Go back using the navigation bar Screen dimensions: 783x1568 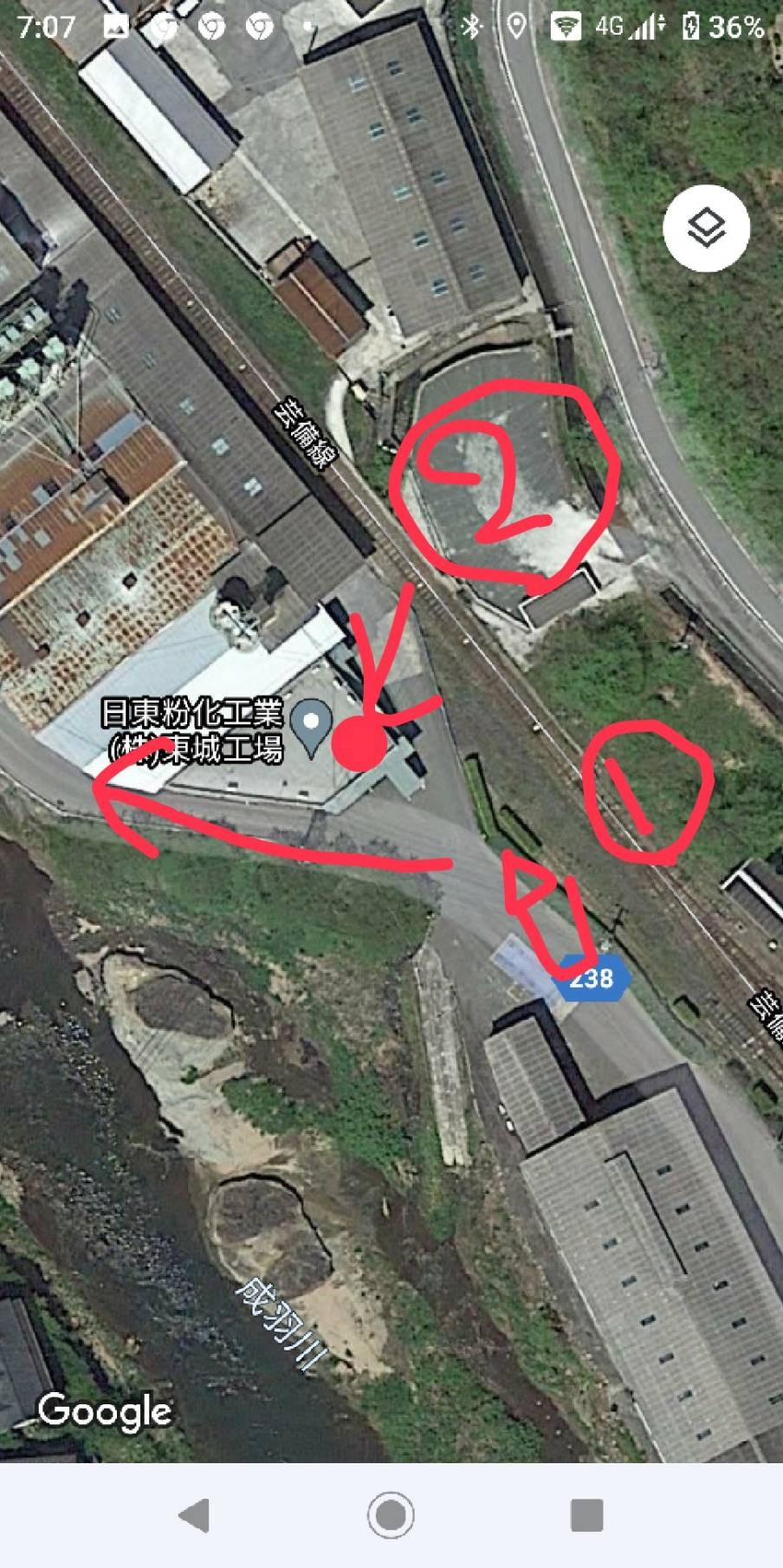[194, 1515]
